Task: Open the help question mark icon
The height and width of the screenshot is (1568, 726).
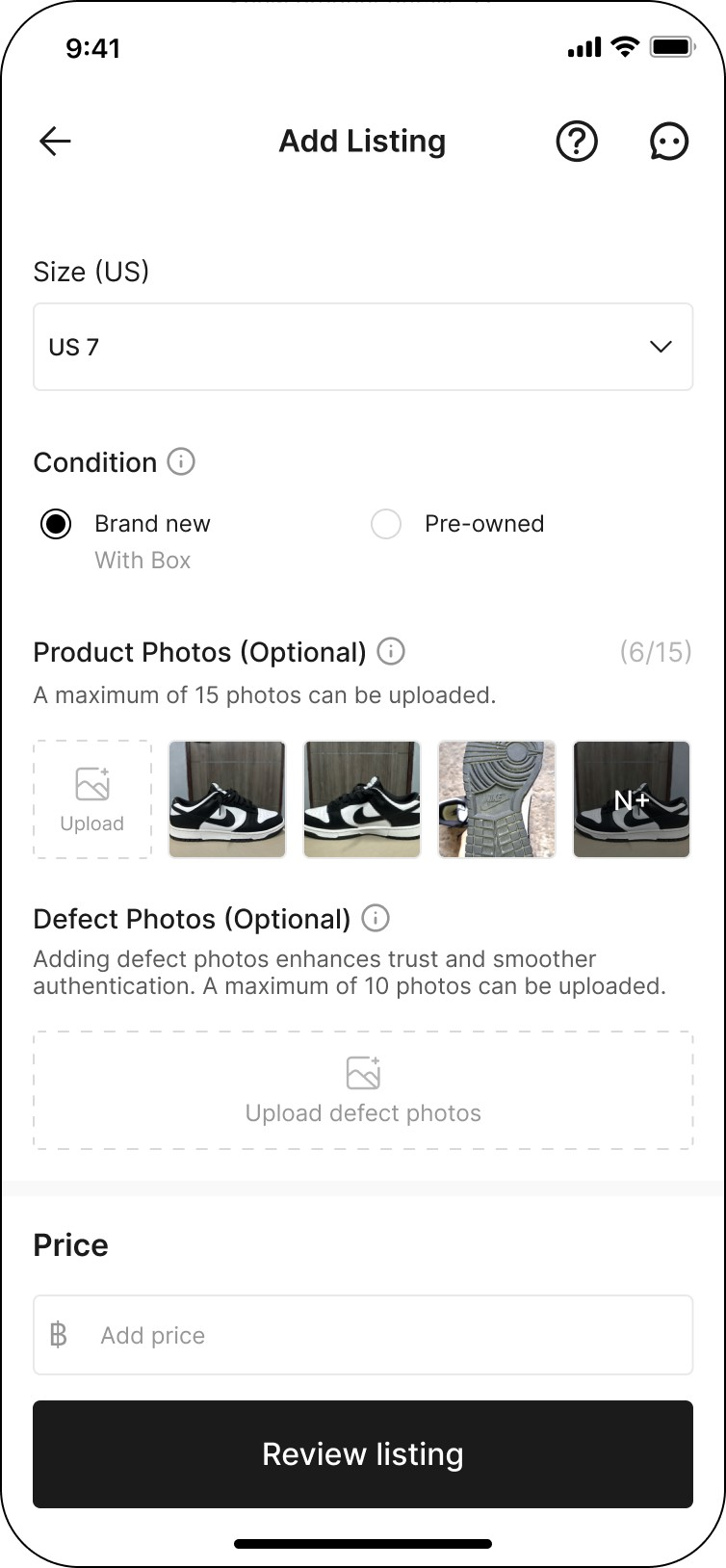Action: pyautogui.click(x=577, y=142)
